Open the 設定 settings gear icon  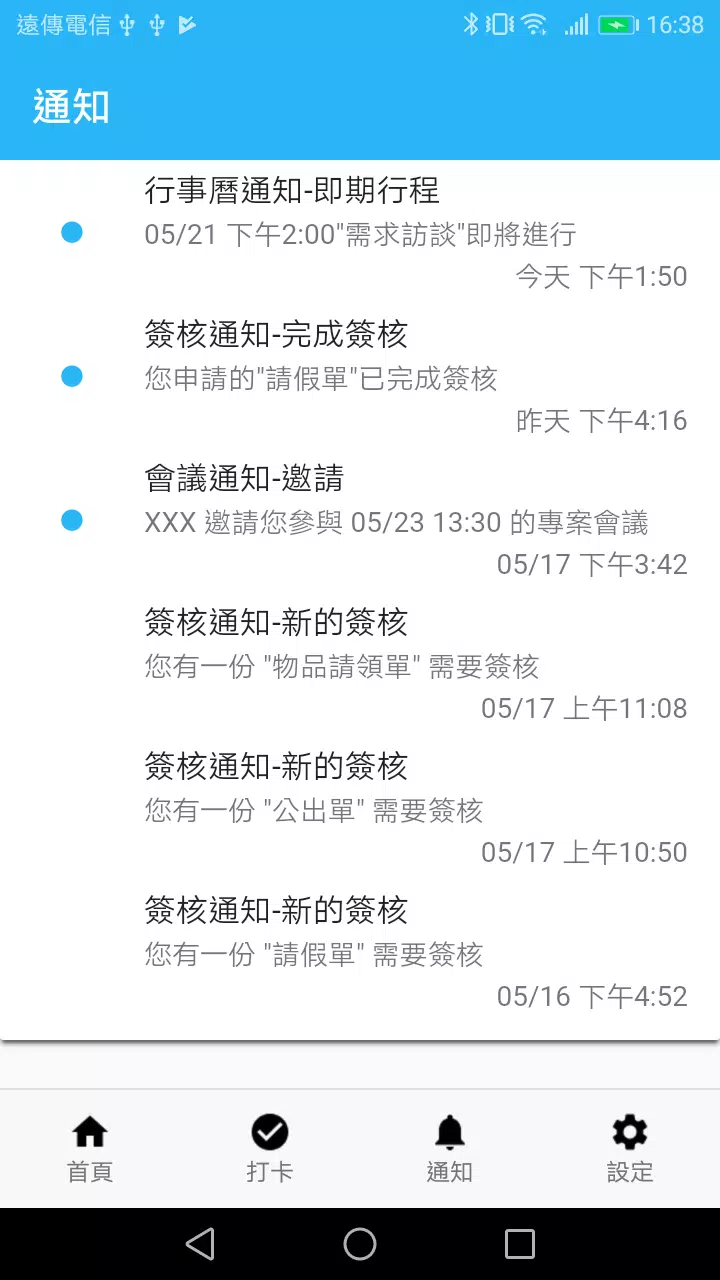tap(629, 1131)
